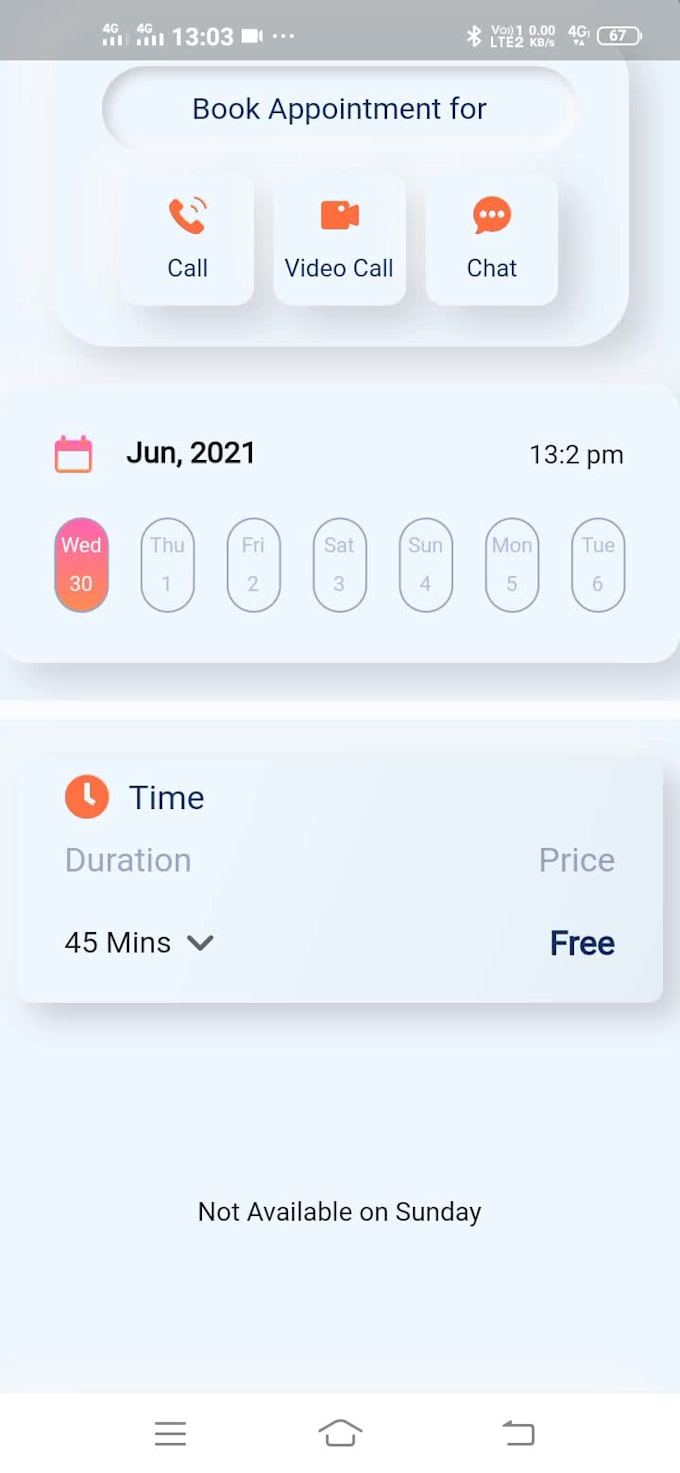This screenshot has height=1473, width=680.
Task: Select Wed 30 date chip
Action: [81, 564]
